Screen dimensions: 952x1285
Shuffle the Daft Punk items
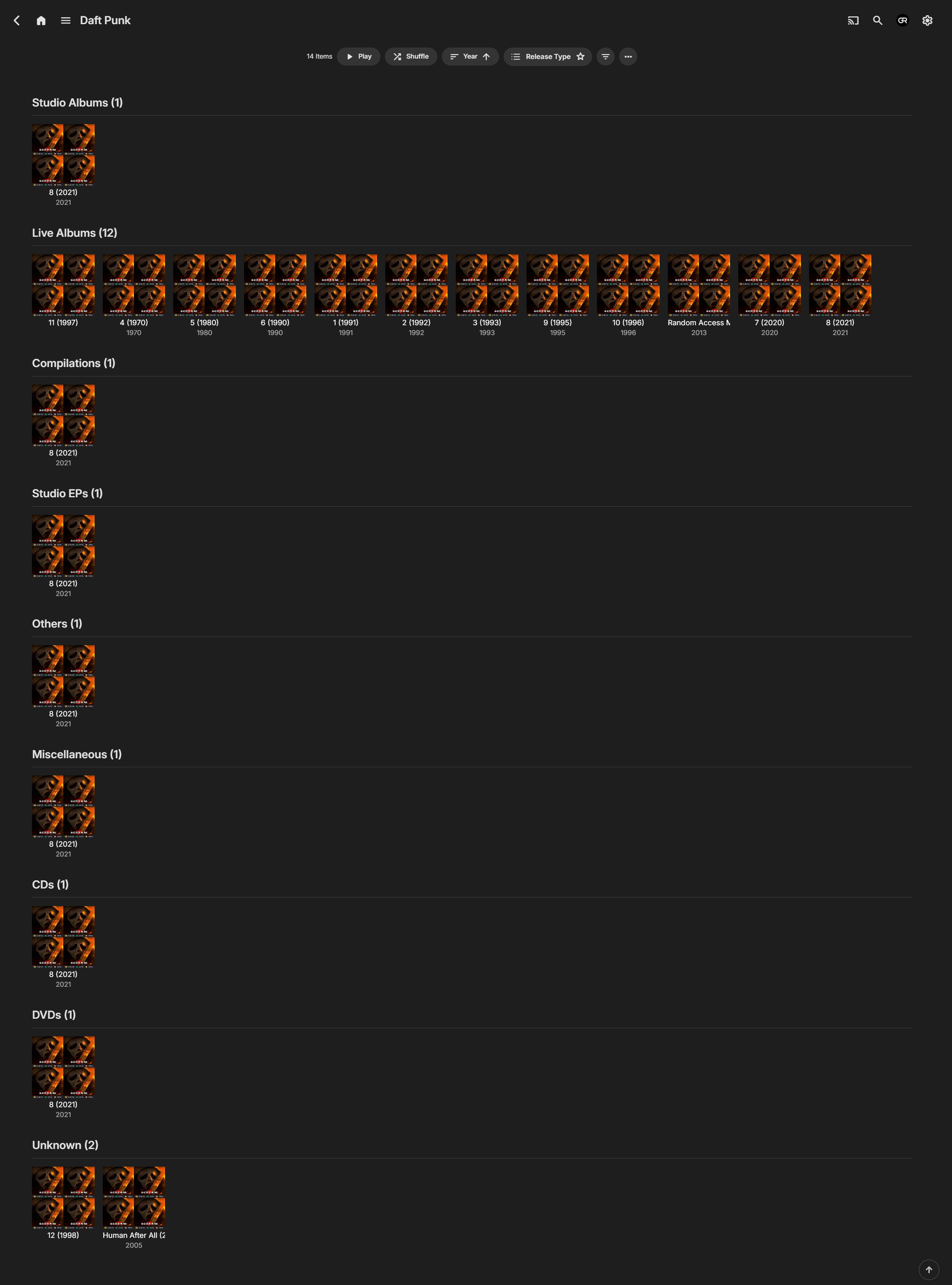[411, 57]
